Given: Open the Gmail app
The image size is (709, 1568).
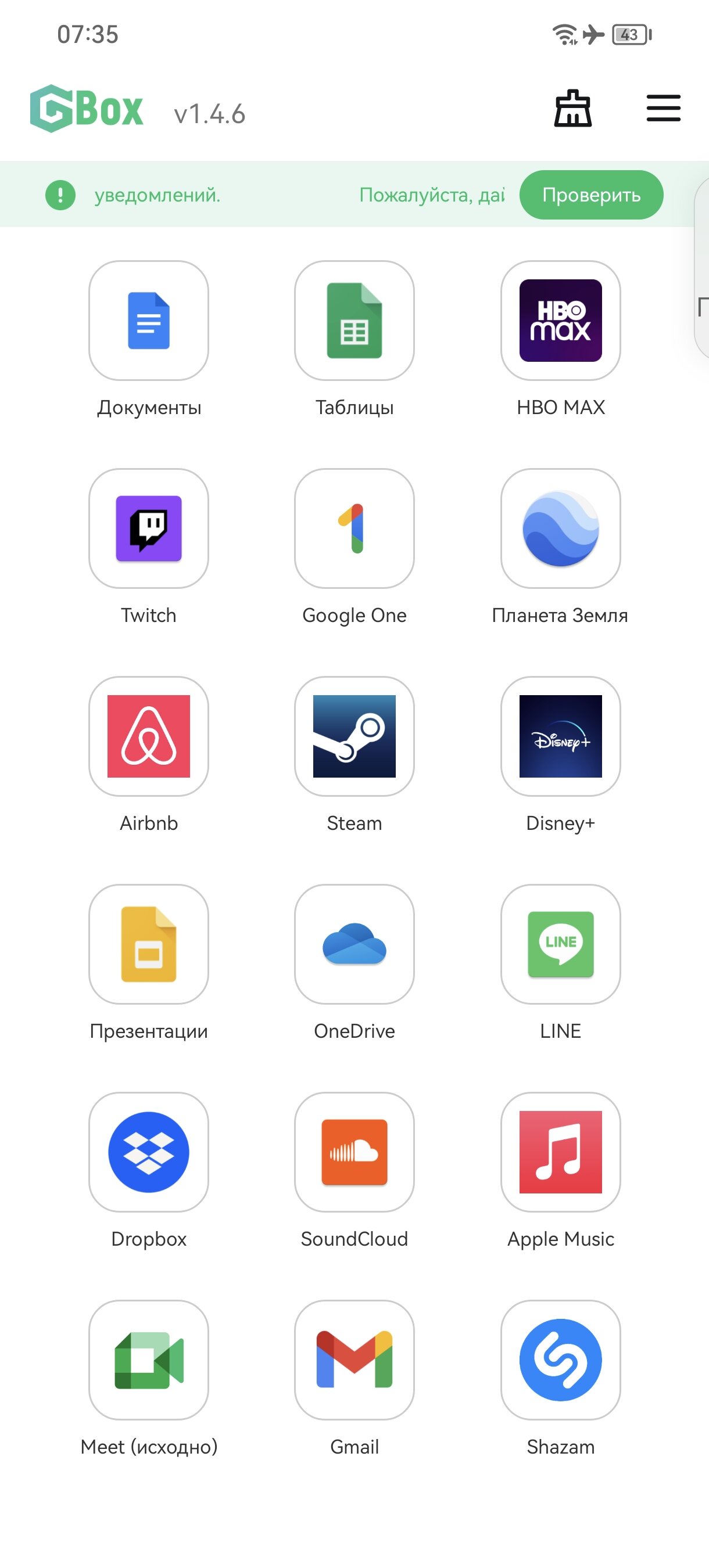Looking at the screenshot, I should pos(354,1360).
